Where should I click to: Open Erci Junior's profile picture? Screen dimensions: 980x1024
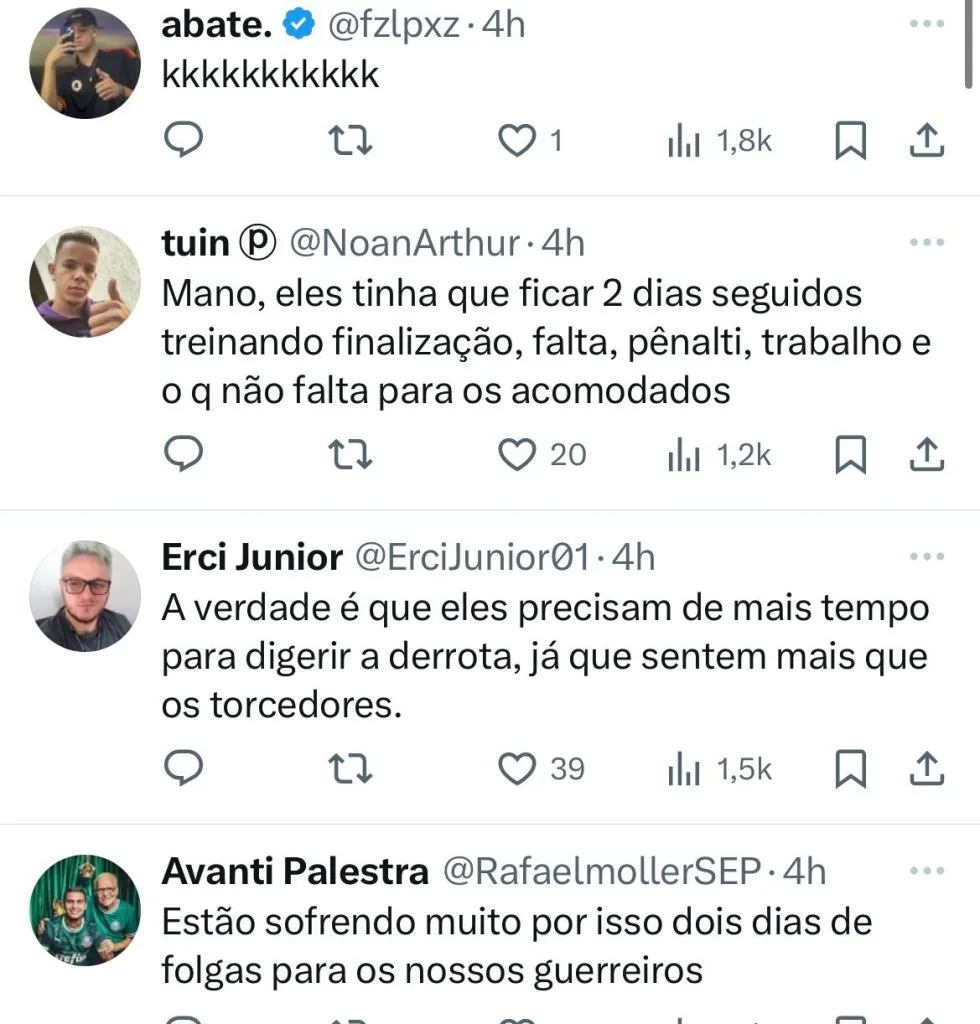(x=85, y=596)
